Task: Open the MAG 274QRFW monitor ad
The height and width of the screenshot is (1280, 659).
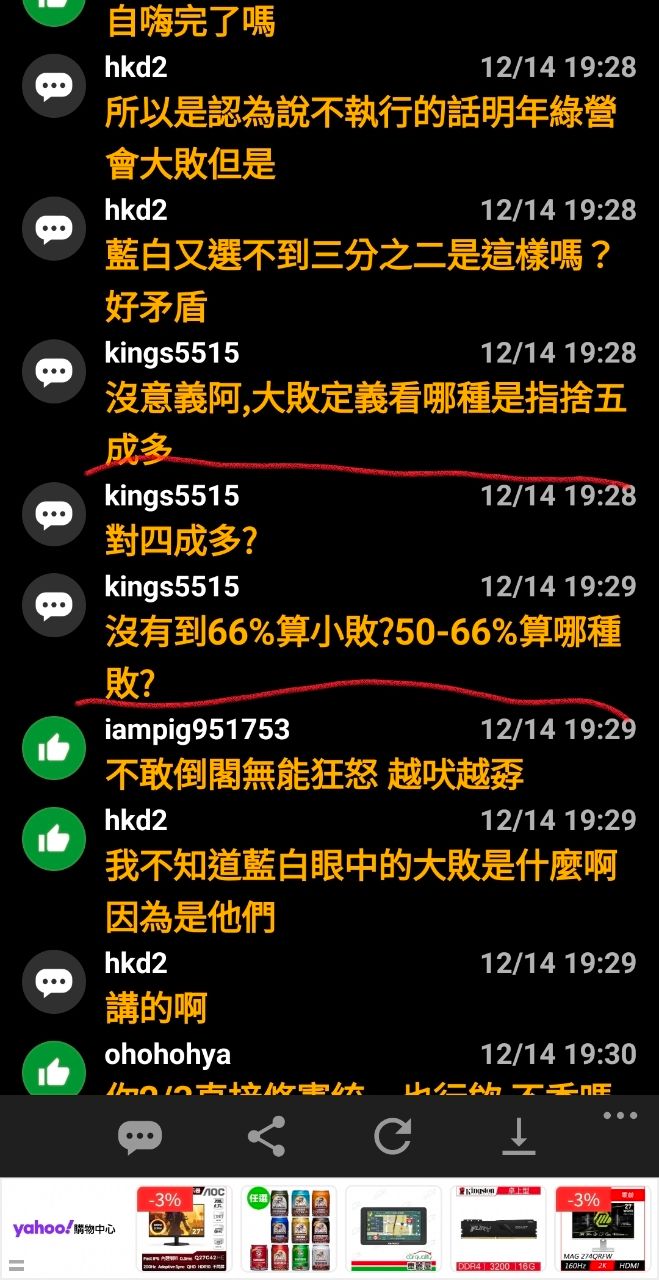Action: [602, 1228]
